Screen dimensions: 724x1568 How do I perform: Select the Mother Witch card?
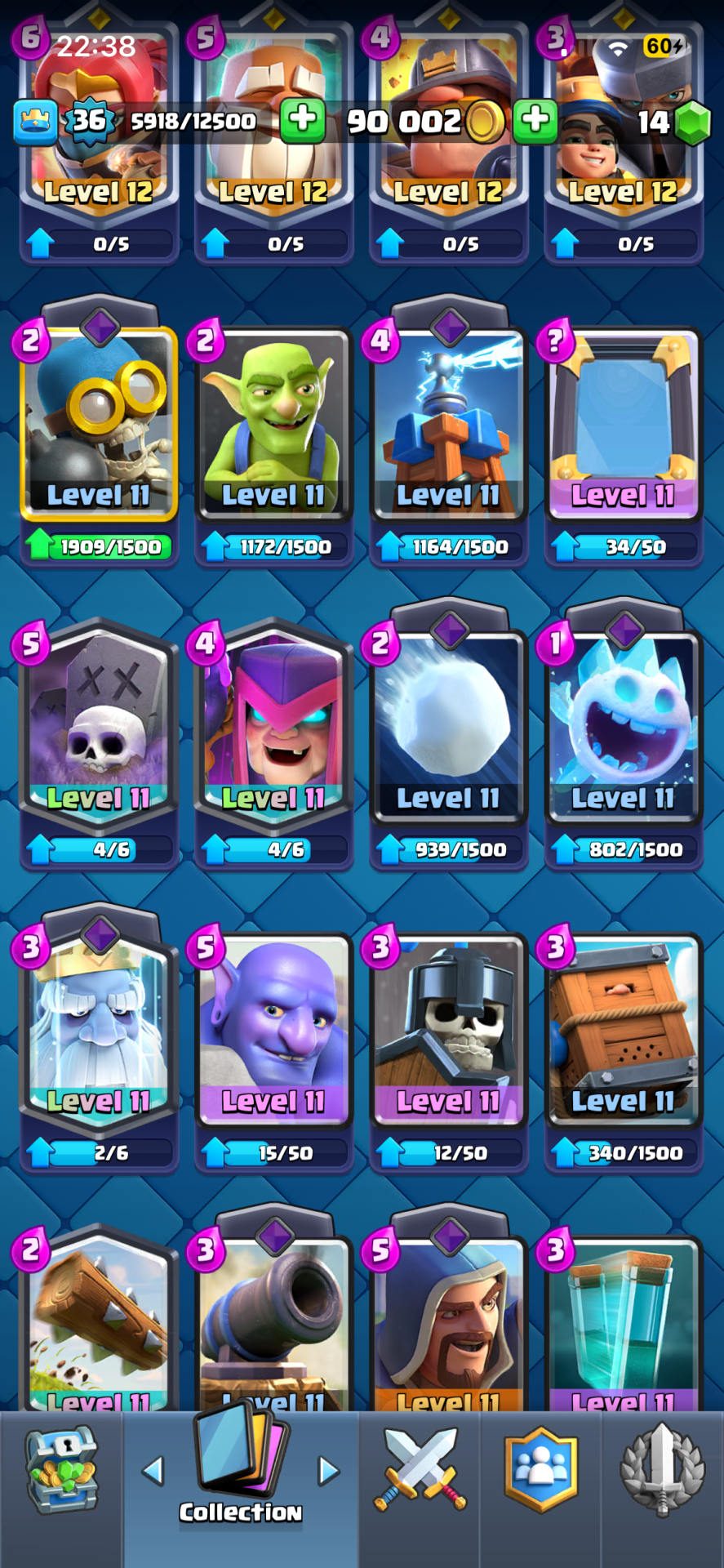[273, 725]
